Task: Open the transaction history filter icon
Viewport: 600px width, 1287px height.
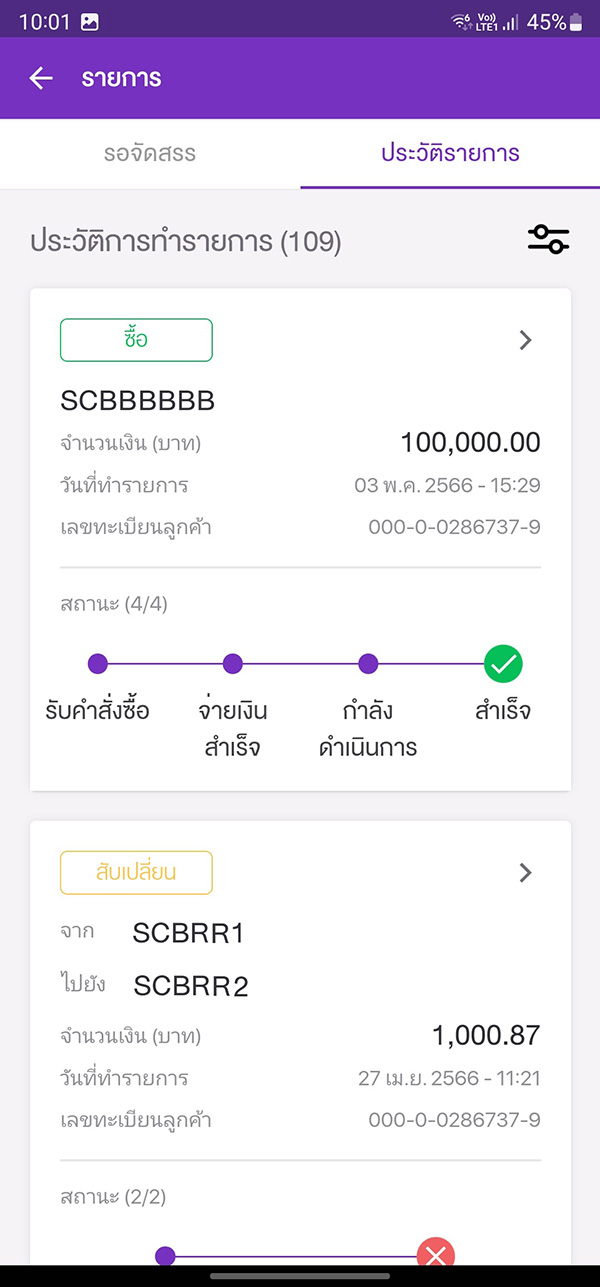Action: pos(548,239)
